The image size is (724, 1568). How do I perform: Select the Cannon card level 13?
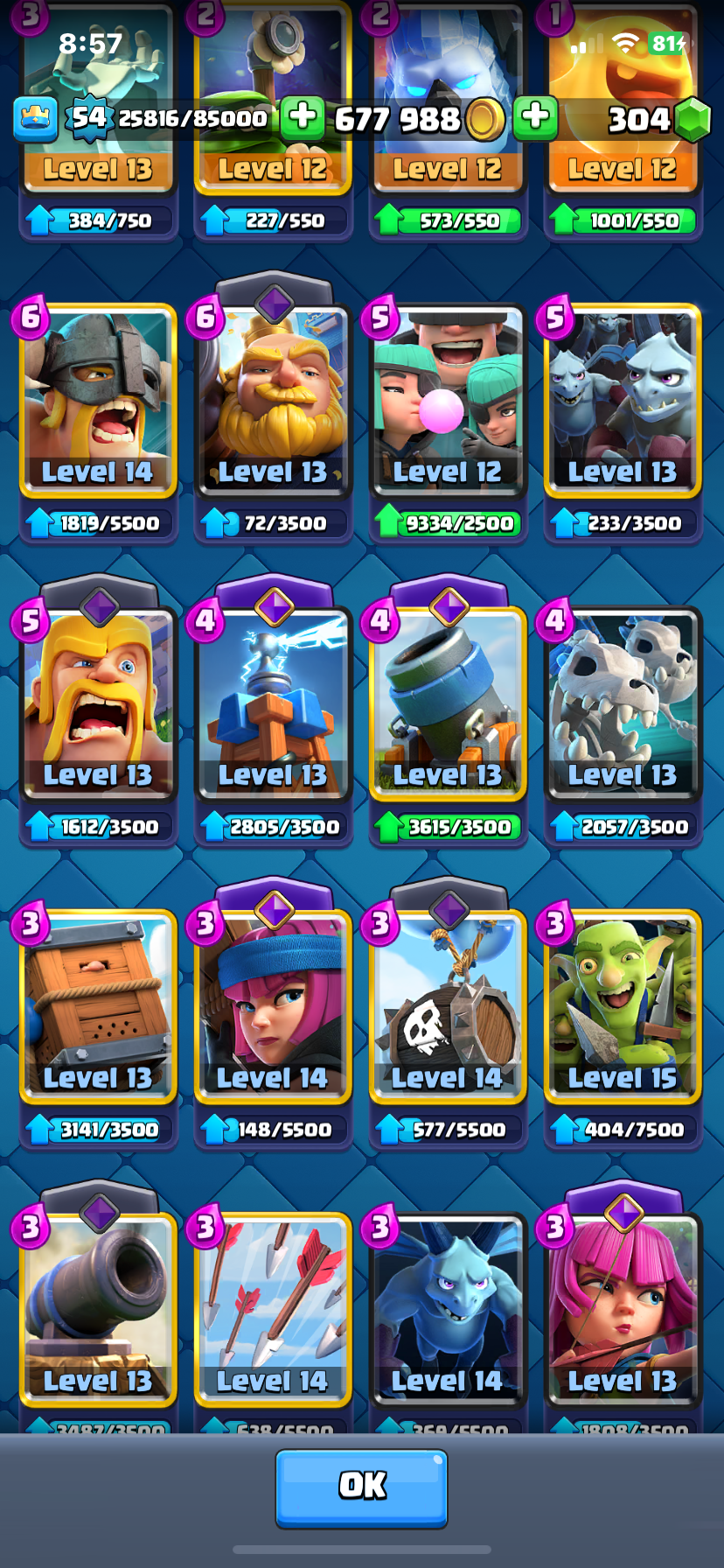point(98,1308)
